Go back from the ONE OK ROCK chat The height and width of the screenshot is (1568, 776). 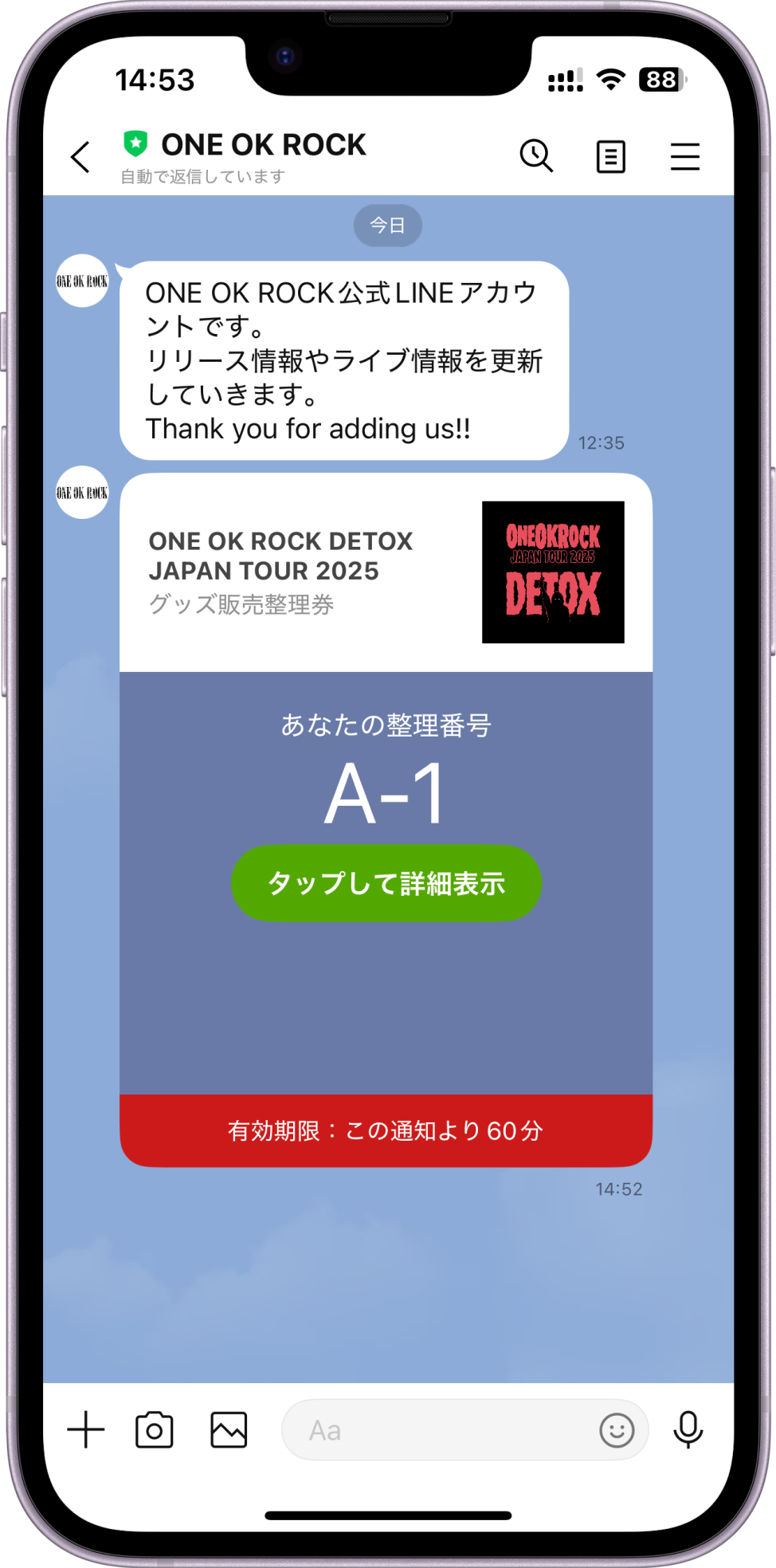(80, 157)
